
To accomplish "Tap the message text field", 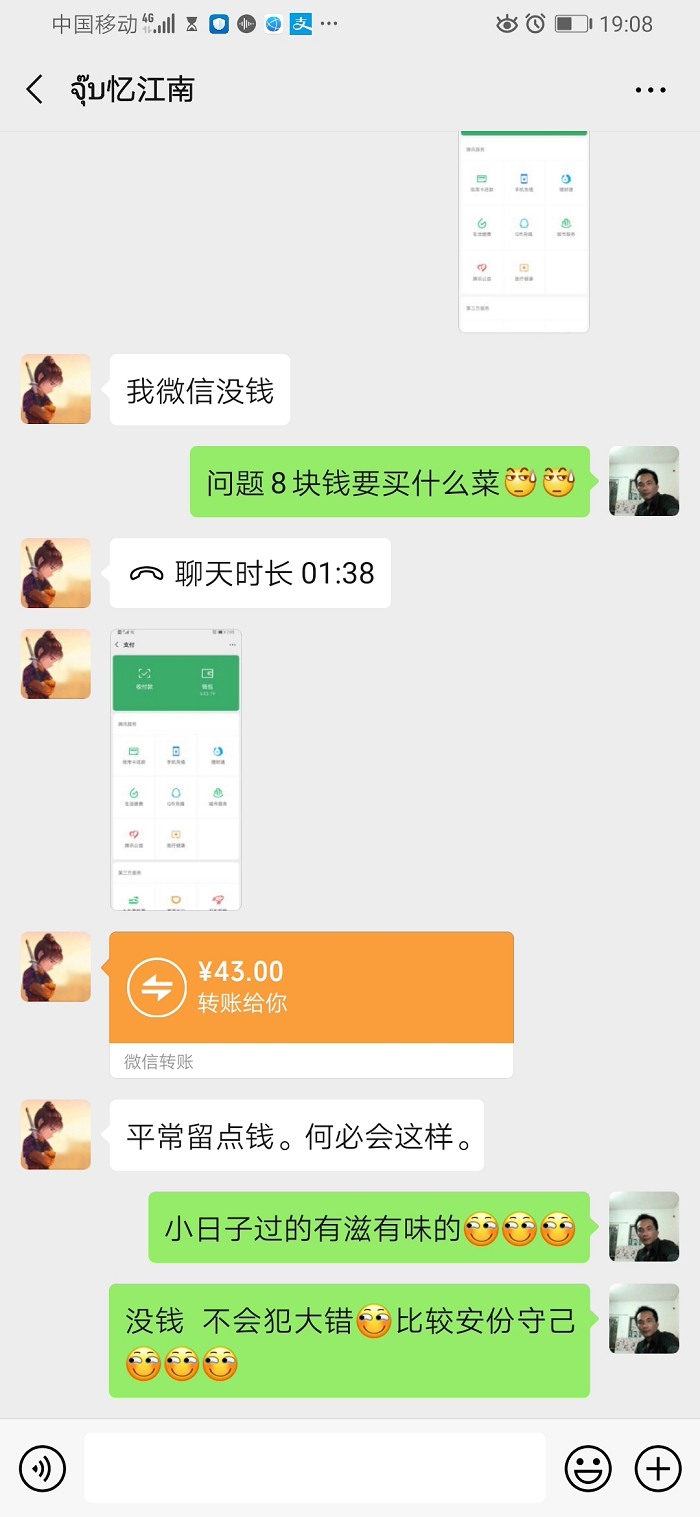I will point(314,1467).
